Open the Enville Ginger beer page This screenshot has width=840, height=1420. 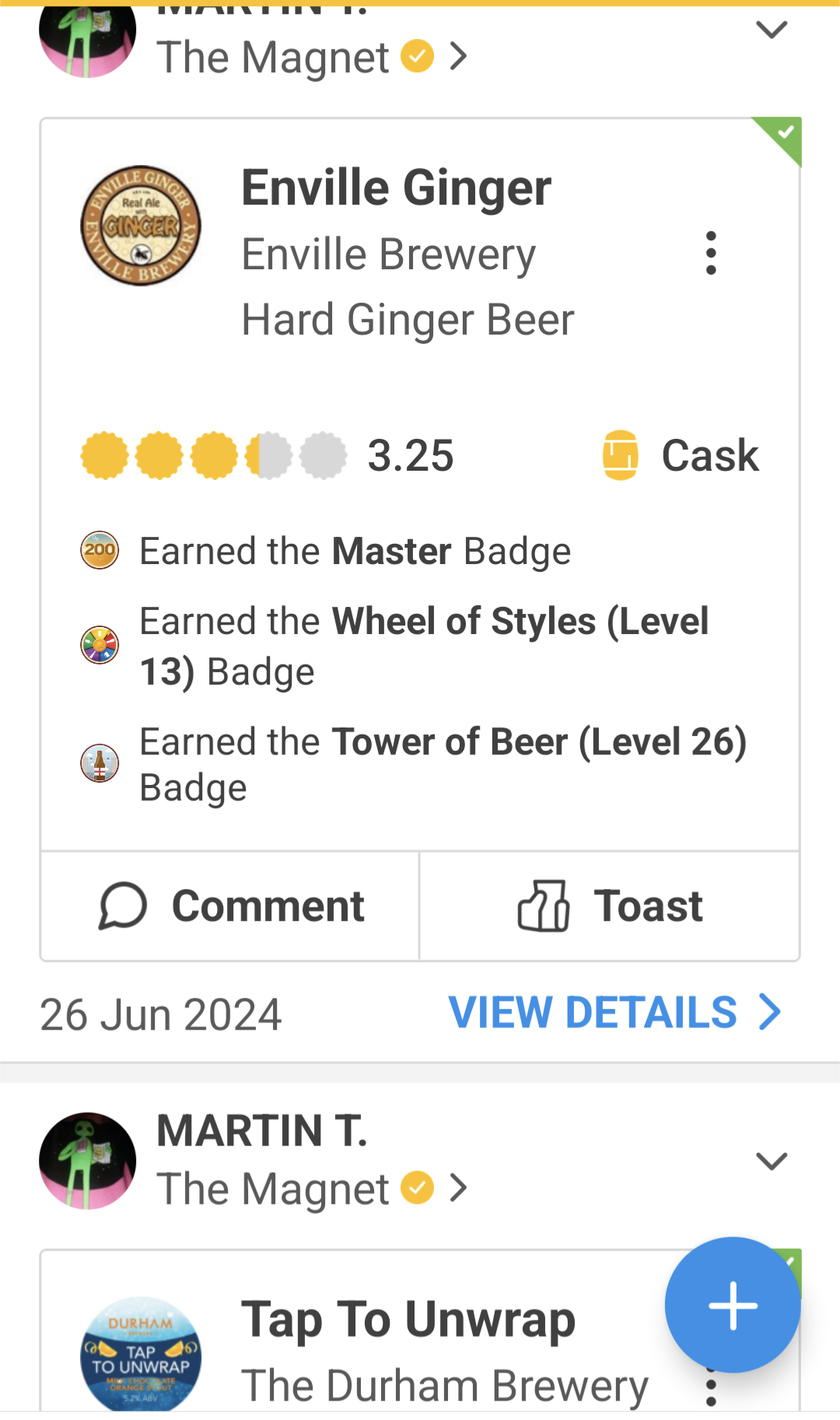click(x=396, y=189)
